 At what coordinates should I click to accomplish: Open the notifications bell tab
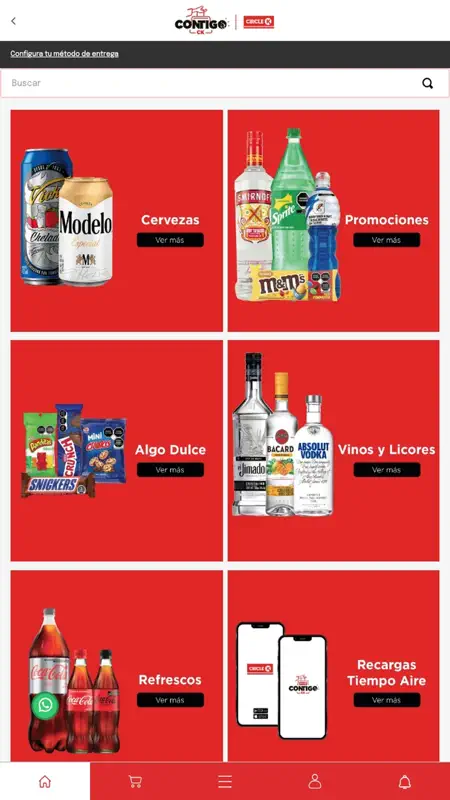pos(405,781)
